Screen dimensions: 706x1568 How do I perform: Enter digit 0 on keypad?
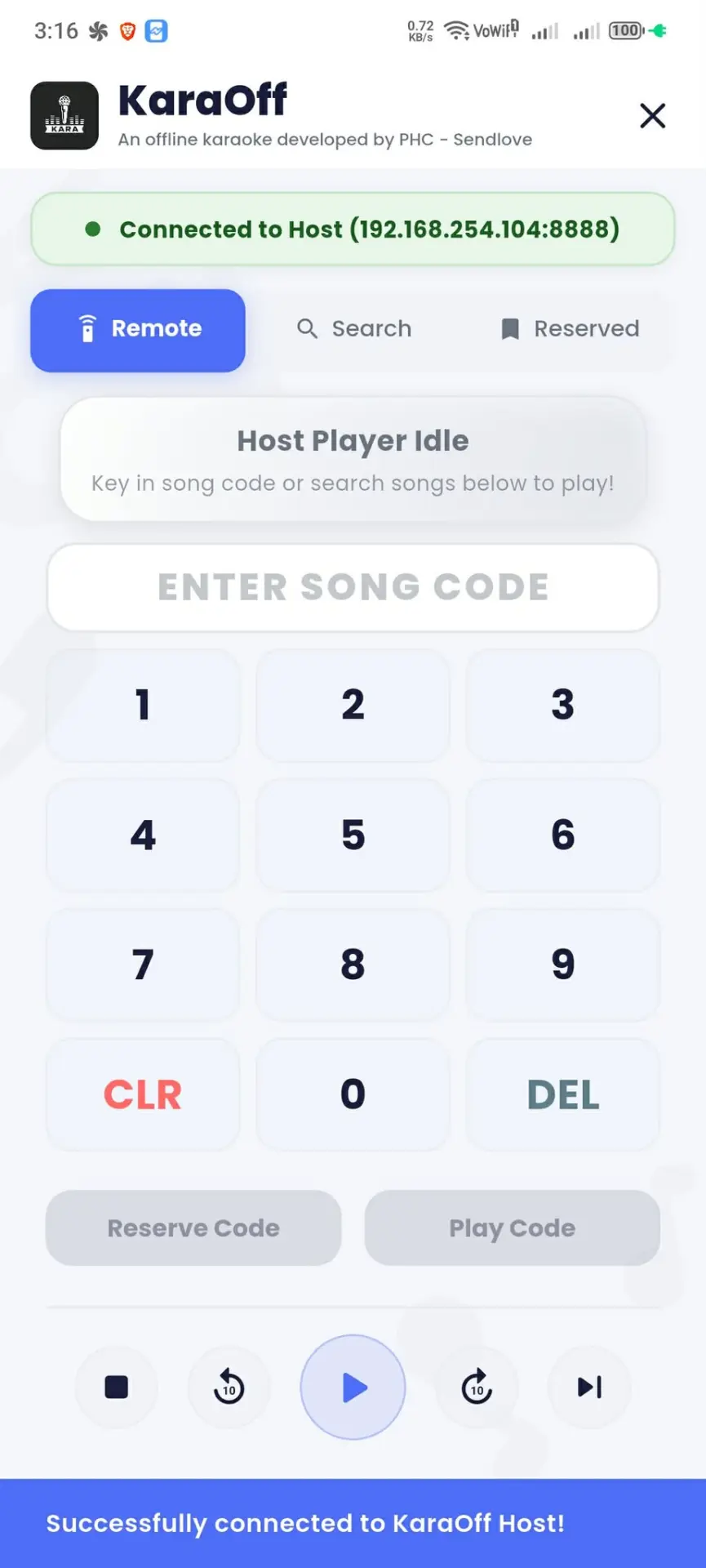point(353,1094)
